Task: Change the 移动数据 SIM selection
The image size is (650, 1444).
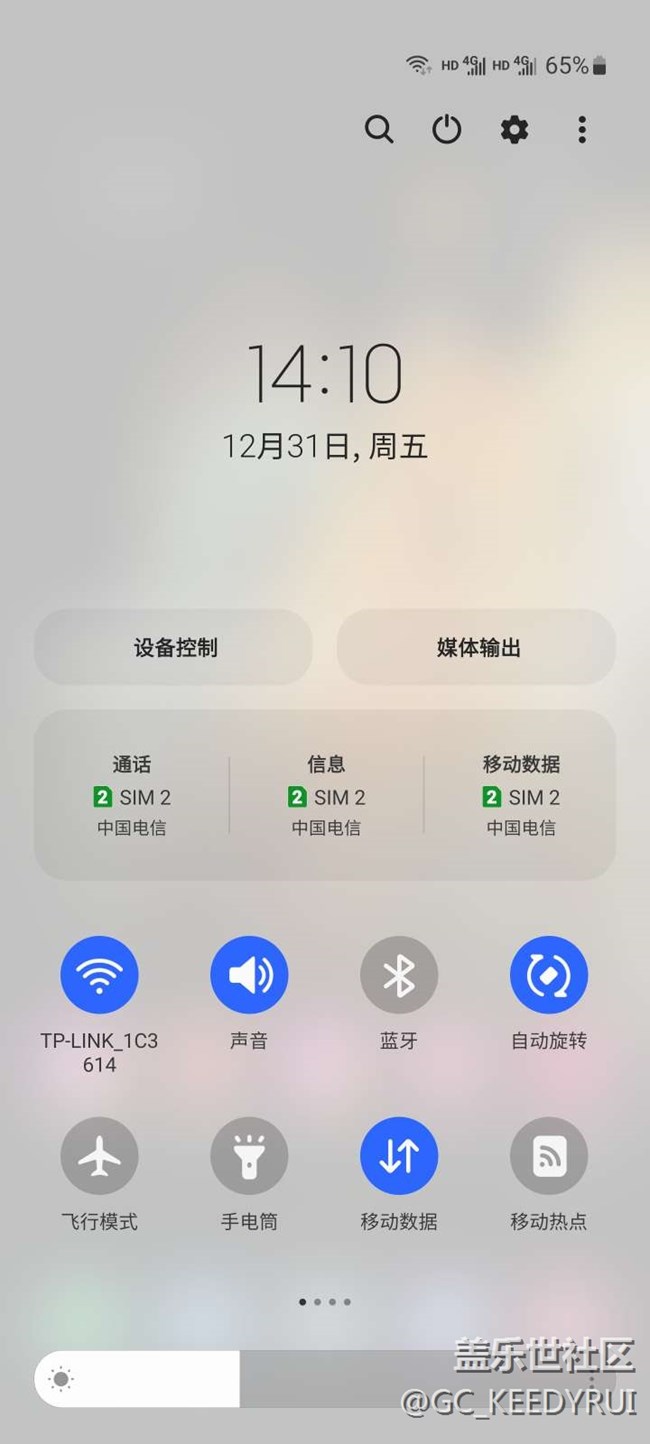Action: pos(521,795)
